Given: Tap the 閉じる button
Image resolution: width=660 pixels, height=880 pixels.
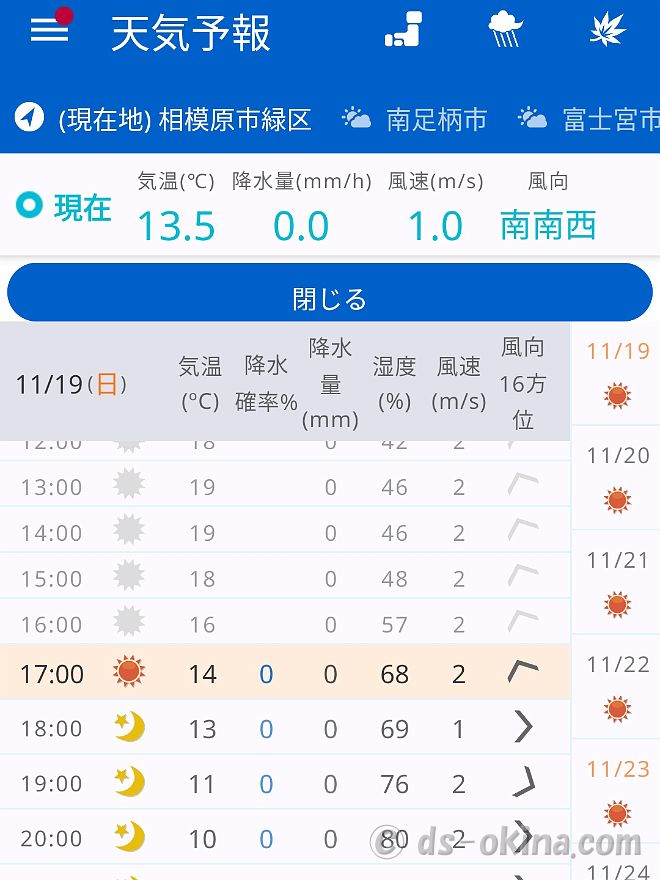Looking at the screenshot, I should [329, 297].
